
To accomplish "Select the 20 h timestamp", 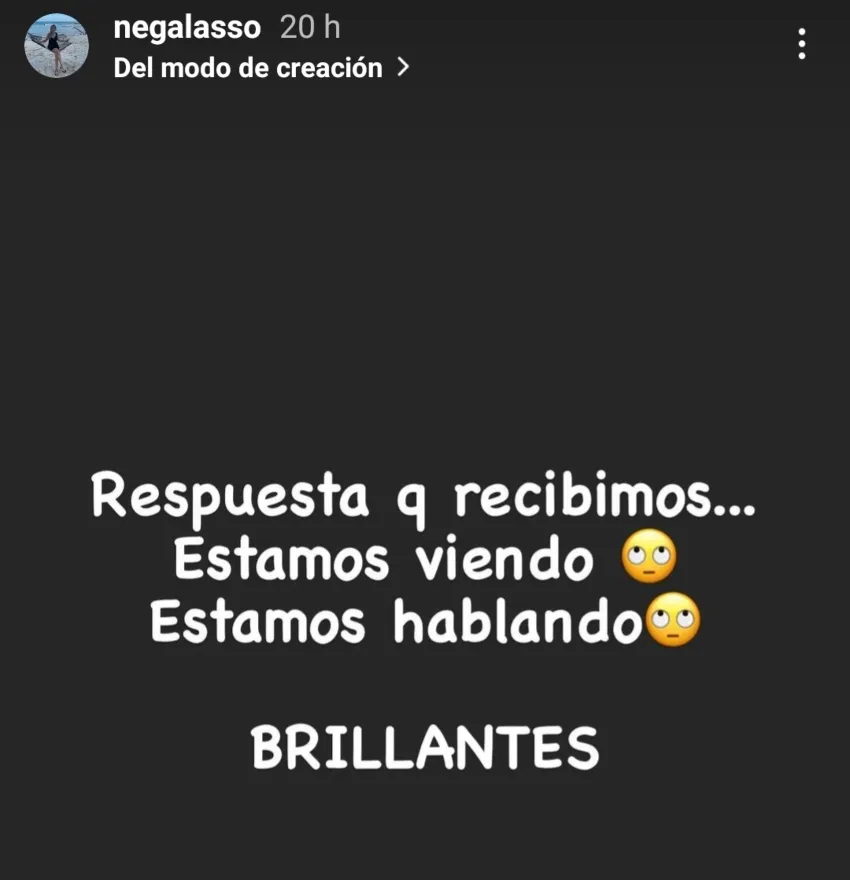I will point(311,28).
